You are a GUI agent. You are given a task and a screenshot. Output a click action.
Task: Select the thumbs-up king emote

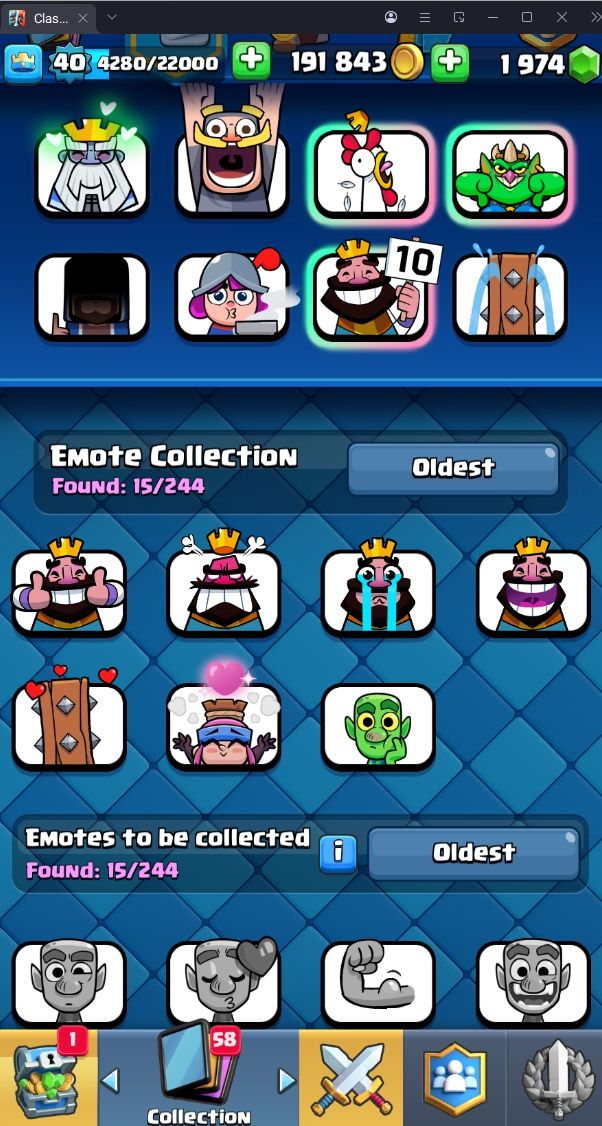coord(69,591)
